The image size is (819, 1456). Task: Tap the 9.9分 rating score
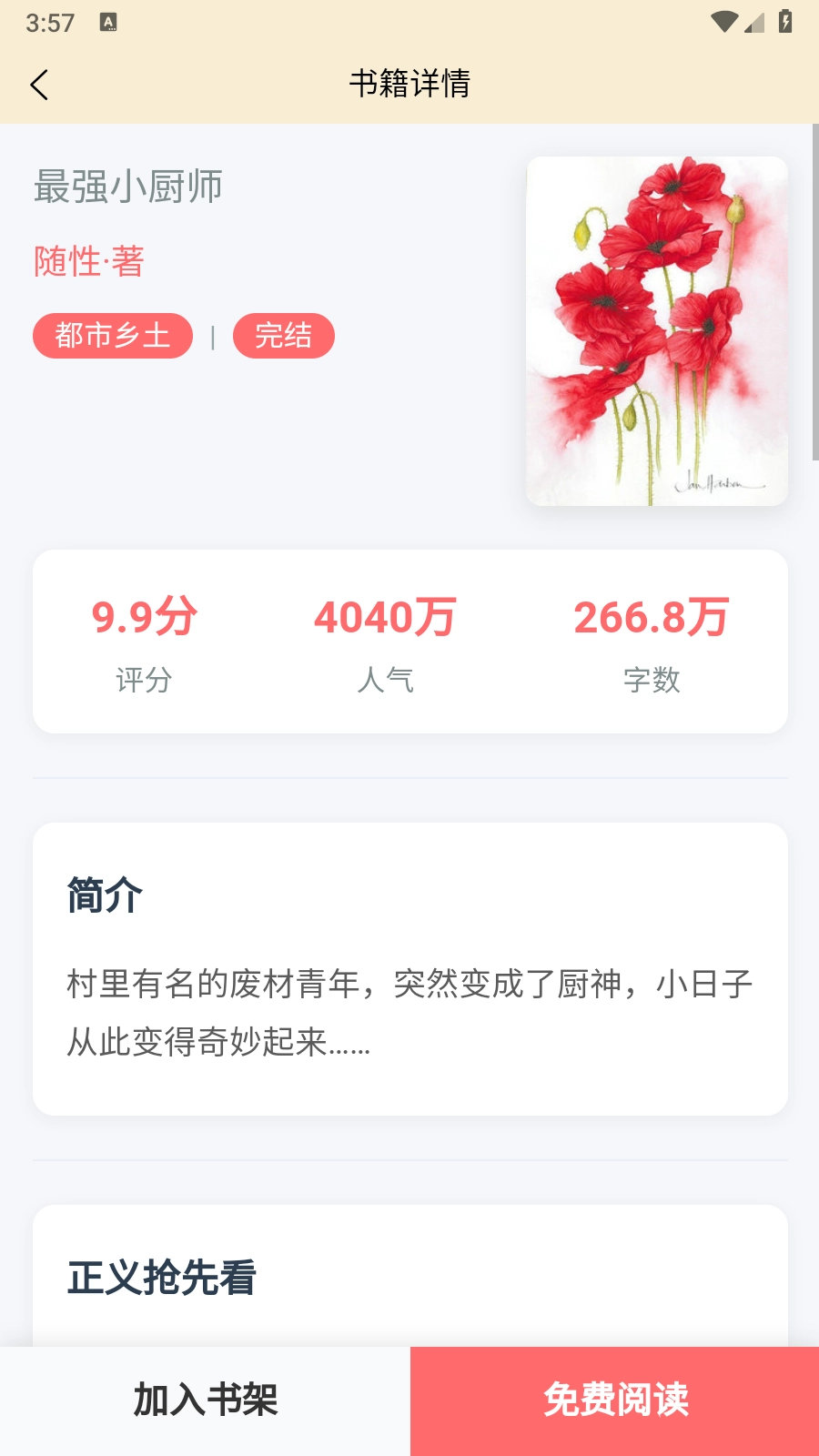click(146, 615)
